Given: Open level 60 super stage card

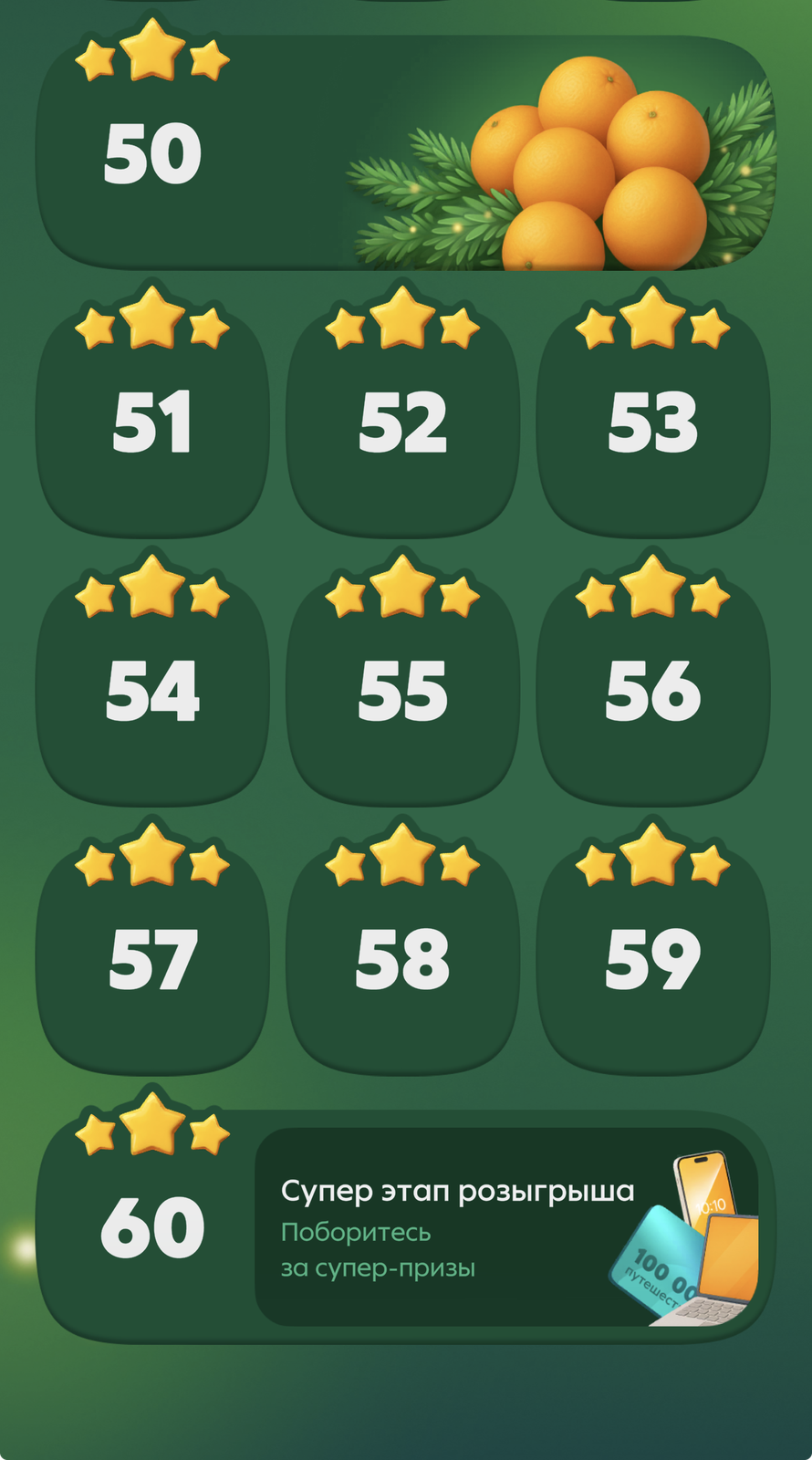Looking at the screenshot, I should pos(405,1227).
